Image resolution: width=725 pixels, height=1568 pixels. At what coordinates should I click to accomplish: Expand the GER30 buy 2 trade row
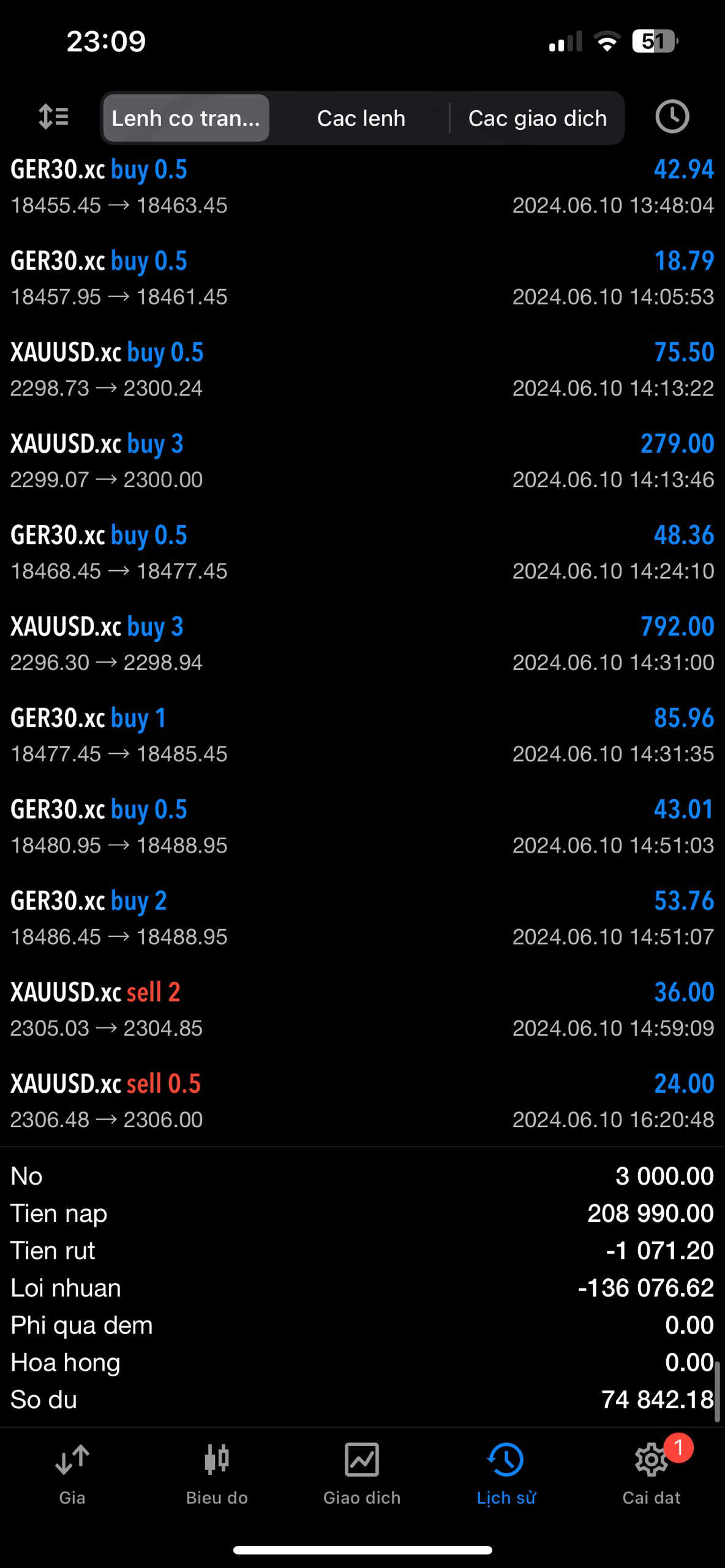tap(362, 918)
